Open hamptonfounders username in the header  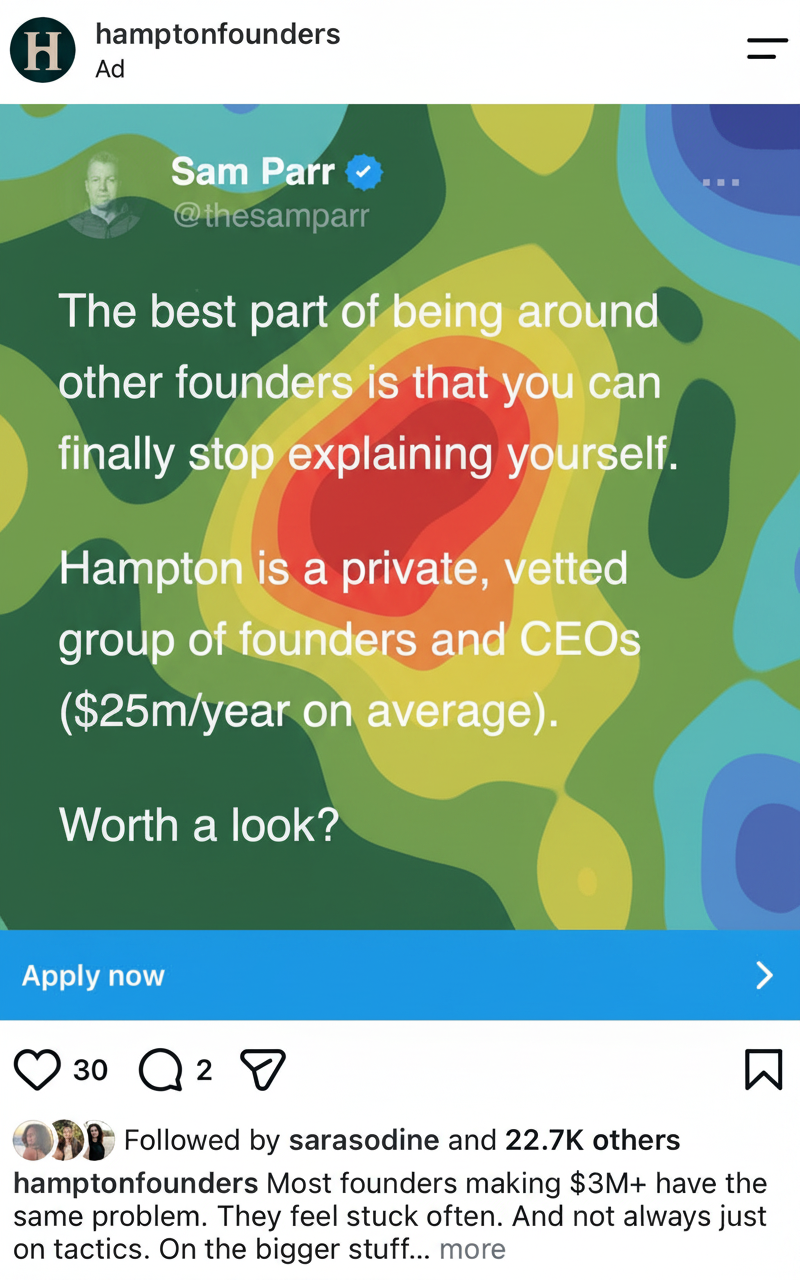coord(218,34)
